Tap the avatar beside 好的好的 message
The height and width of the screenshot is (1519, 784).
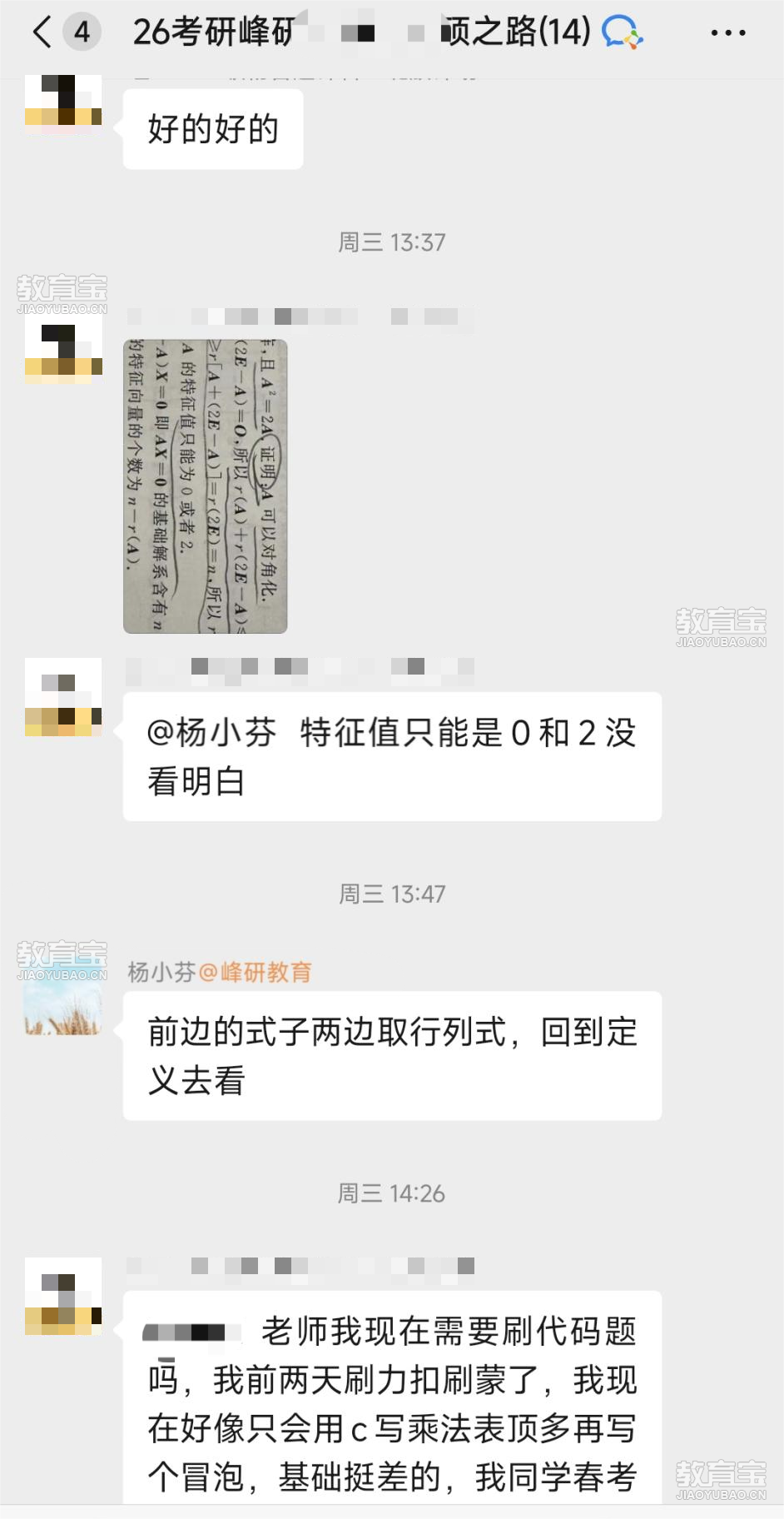pos(63,103)
